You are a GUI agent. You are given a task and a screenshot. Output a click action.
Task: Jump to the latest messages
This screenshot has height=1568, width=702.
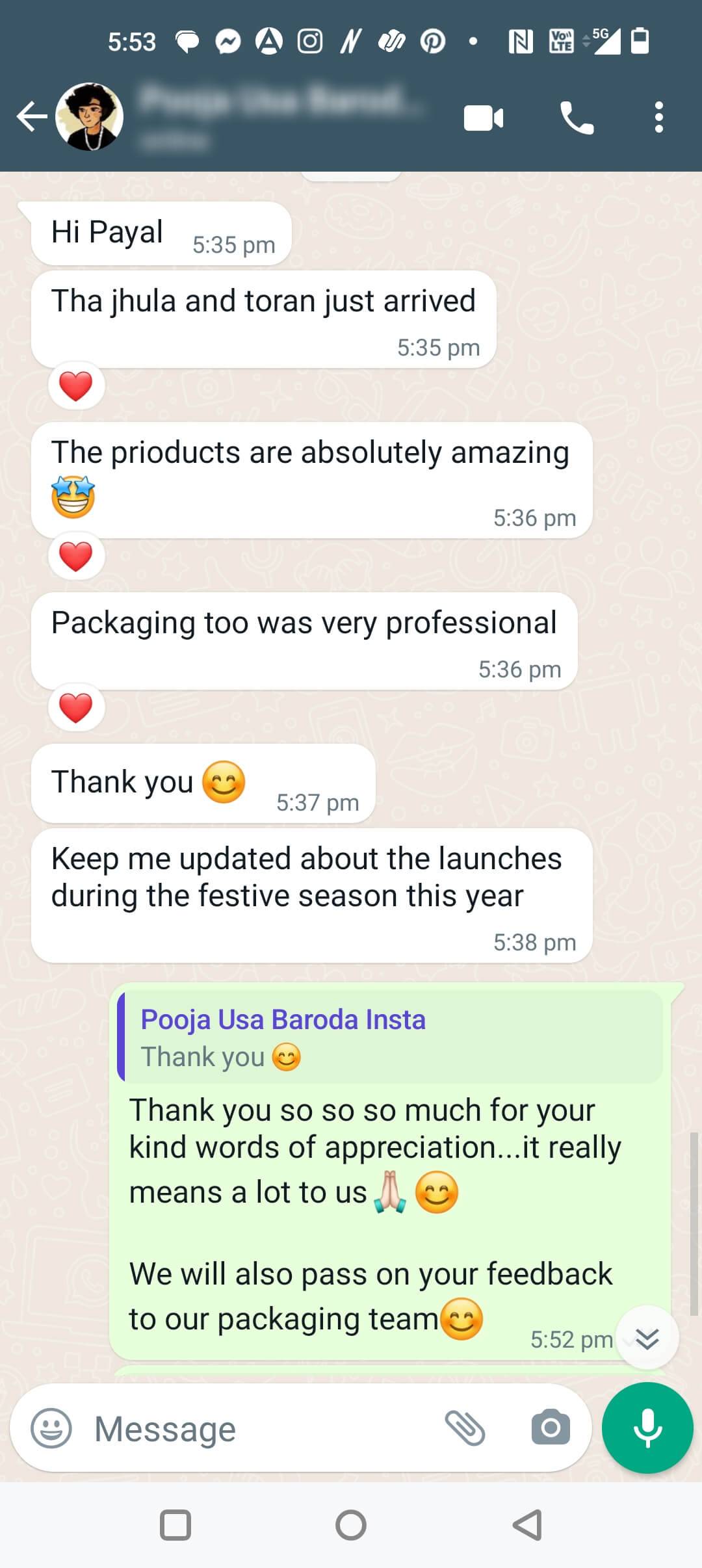(x=647, y=1339)
